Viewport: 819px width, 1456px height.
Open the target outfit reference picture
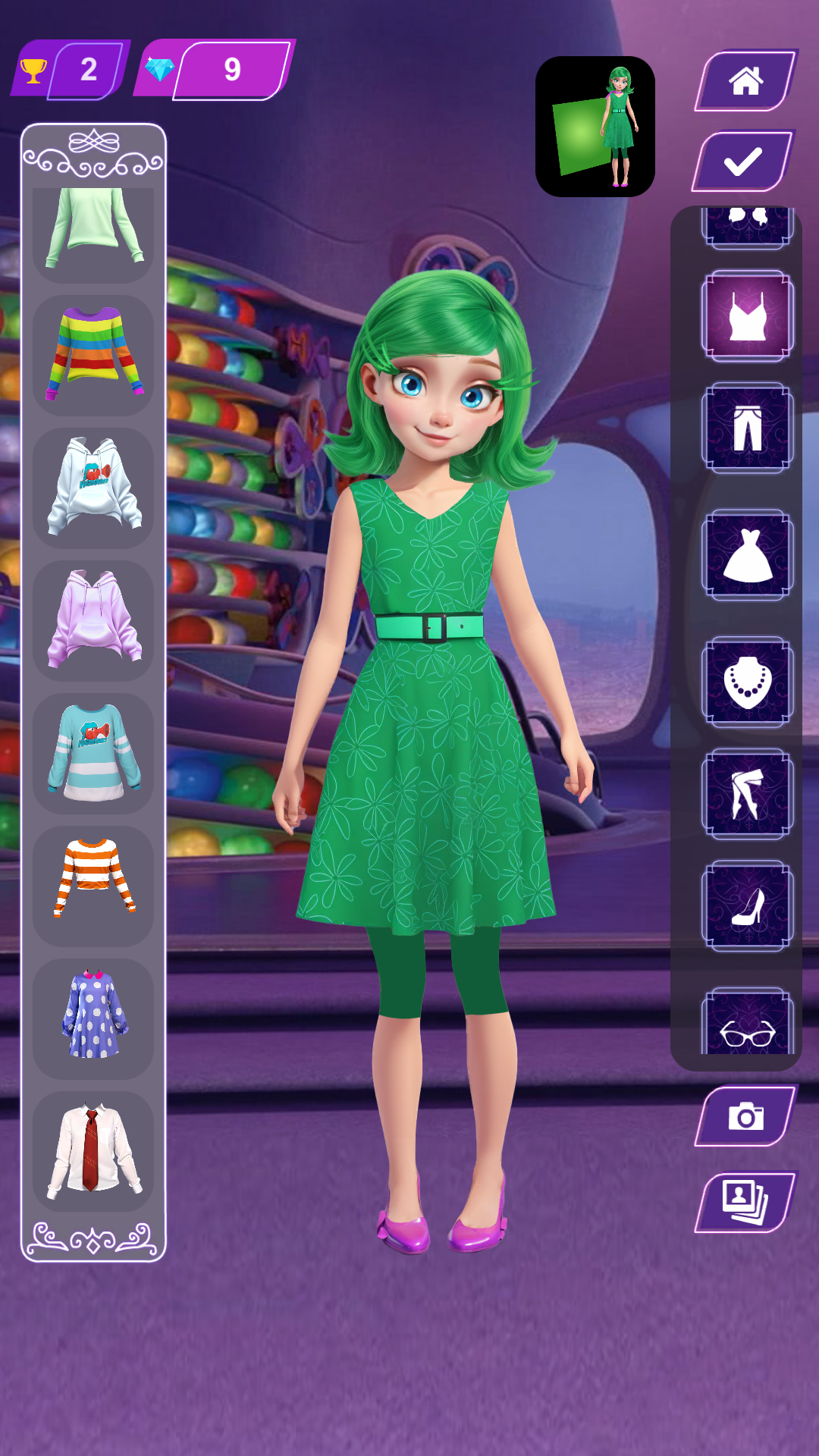595,127
